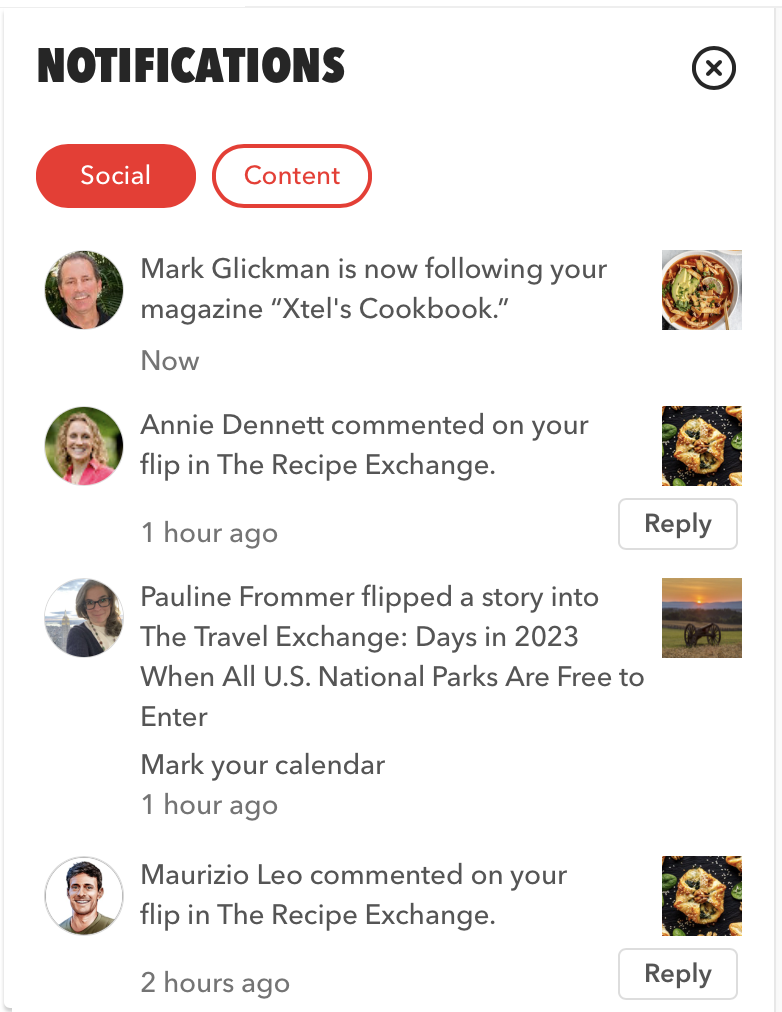Open Maurizio Leo's comment notification
This screenshot has height=1012, width=782.
point(353,895)
